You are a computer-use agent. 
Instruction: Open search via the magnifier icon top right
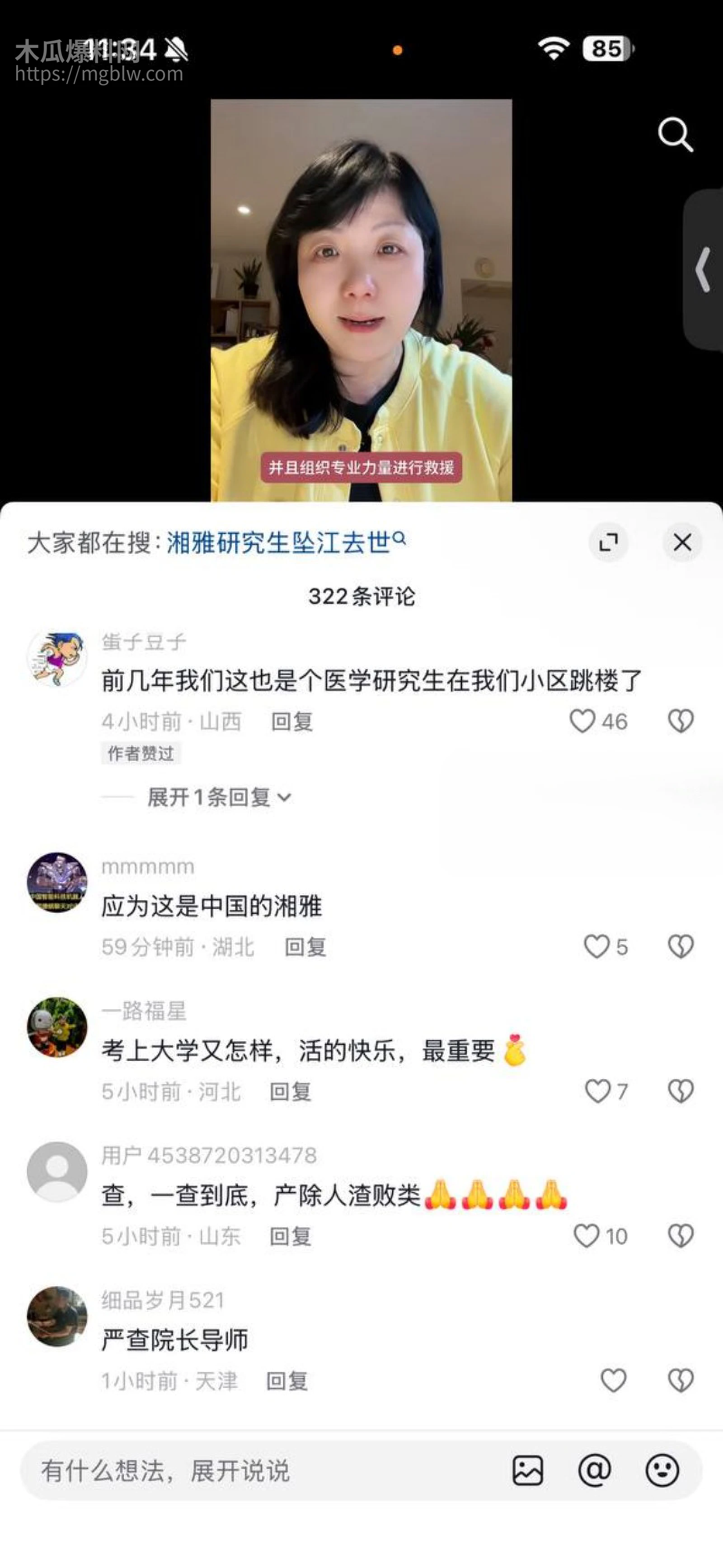pyautogui.click(x=676, y=135)
